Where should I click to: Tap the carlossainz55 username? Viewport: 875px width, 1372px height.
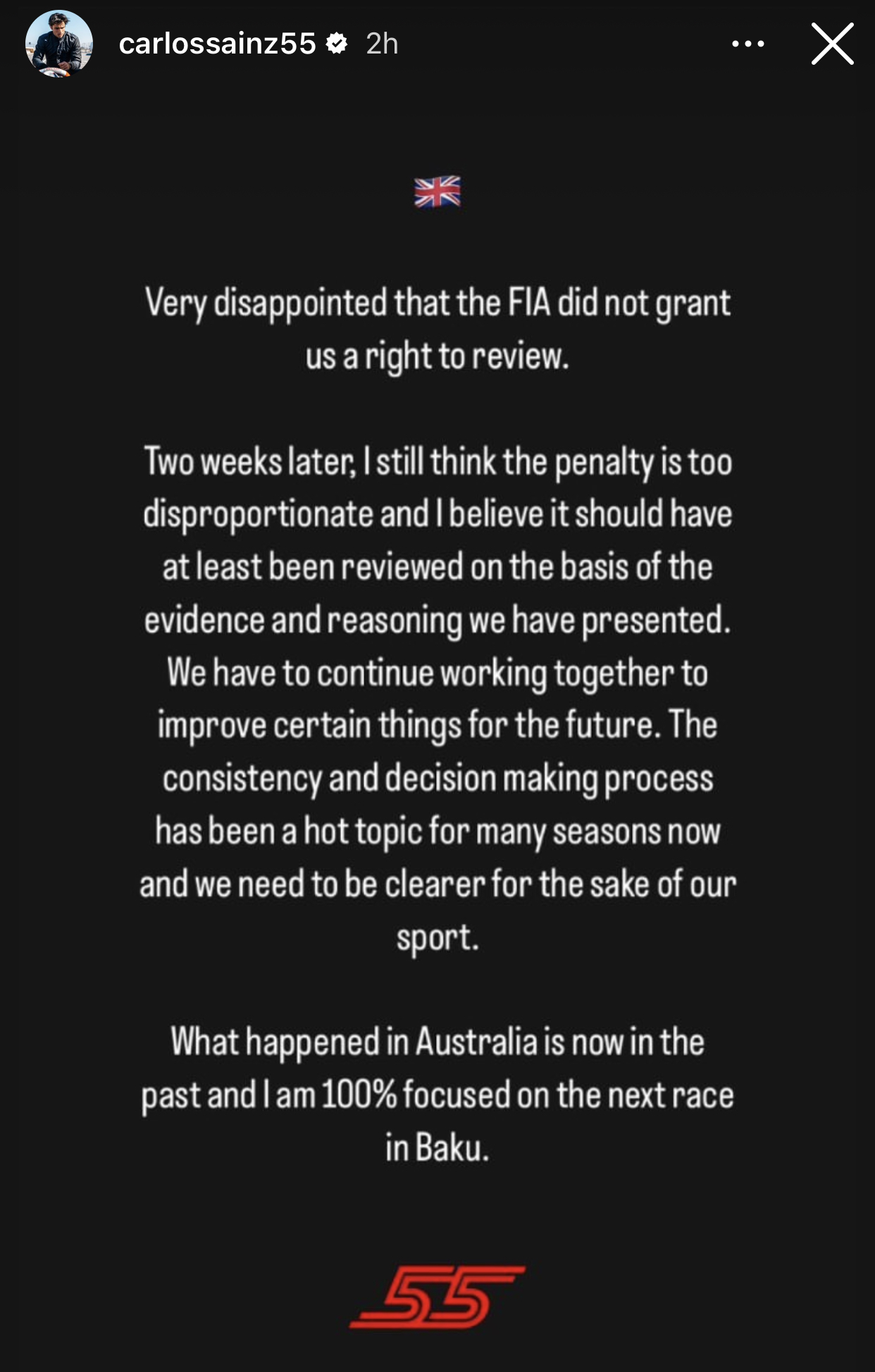click(x=217, y=44)
